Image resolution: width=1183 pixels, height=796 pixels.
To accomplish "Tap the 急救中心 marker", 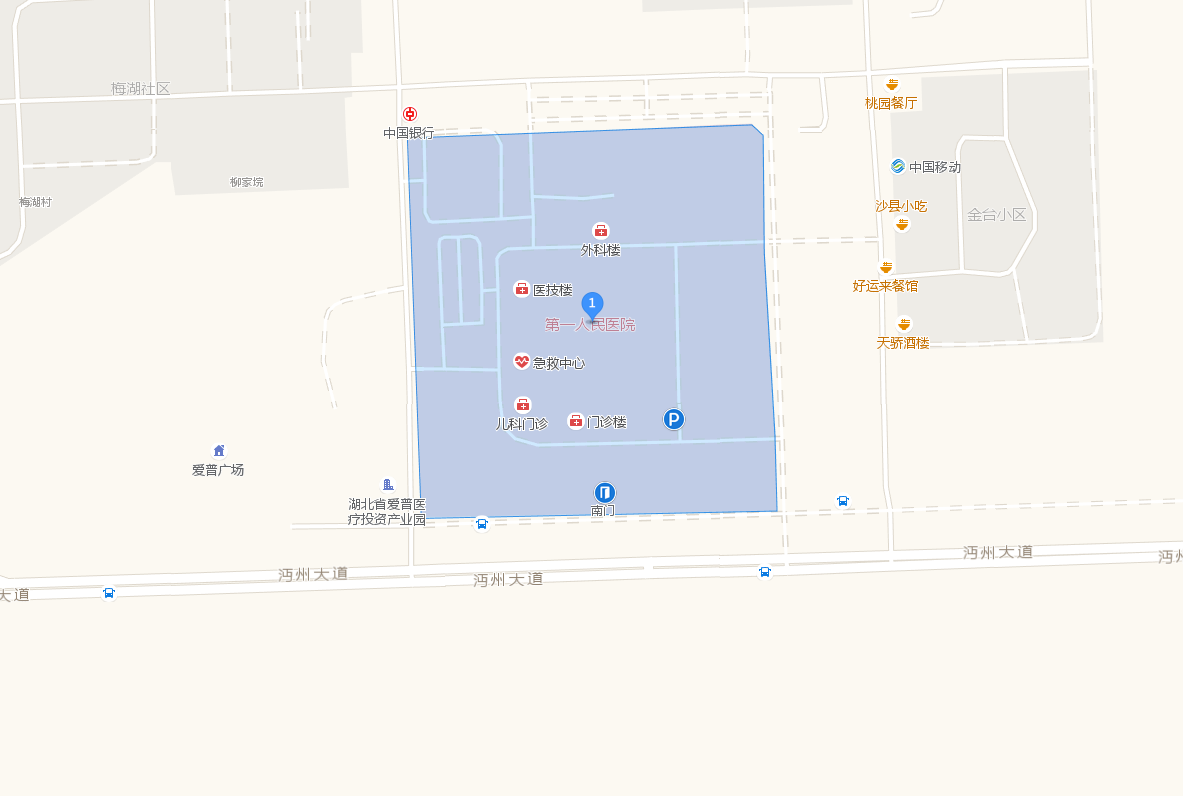I will [x=521, y=362].
